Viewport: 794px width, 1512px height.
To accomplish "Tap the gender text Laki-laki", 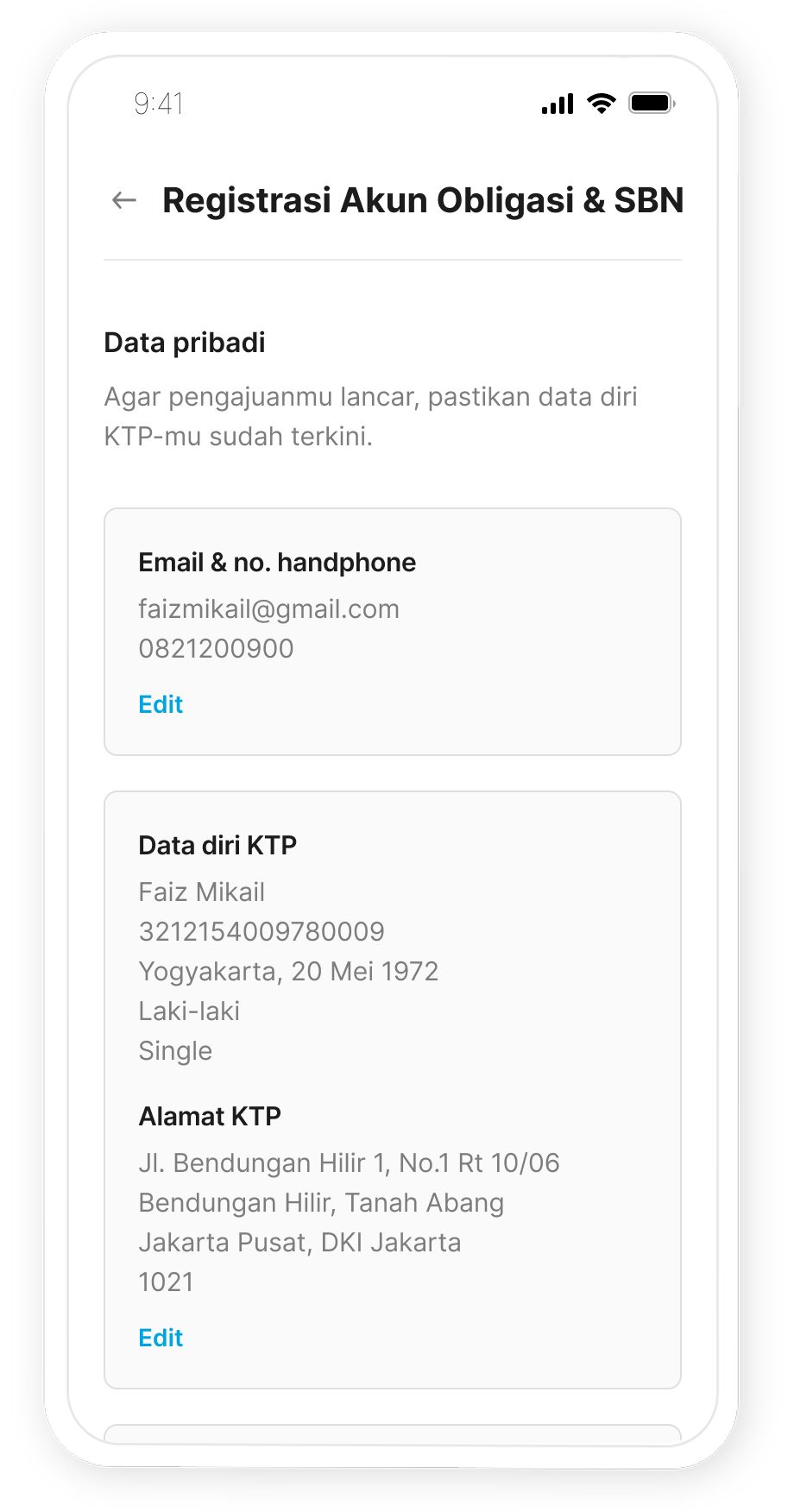I will pyautogui.click(x=188, y=1011).
